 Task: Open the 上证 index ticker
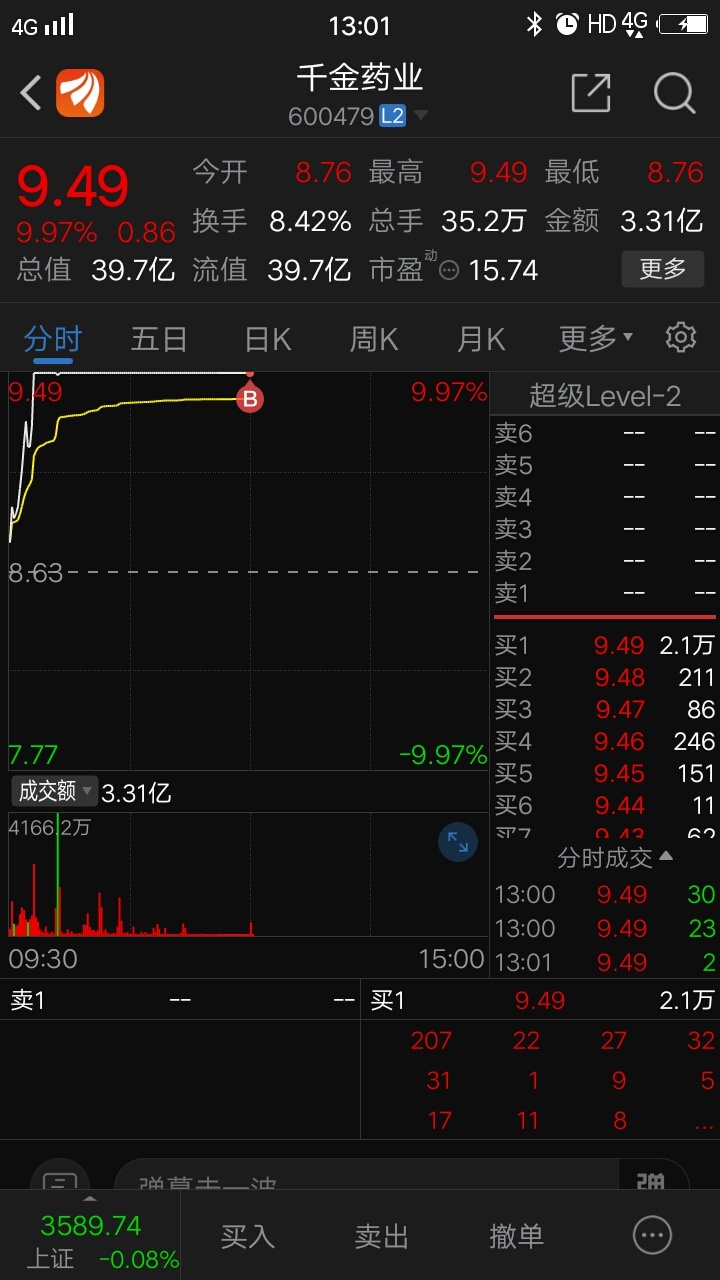90,1240
